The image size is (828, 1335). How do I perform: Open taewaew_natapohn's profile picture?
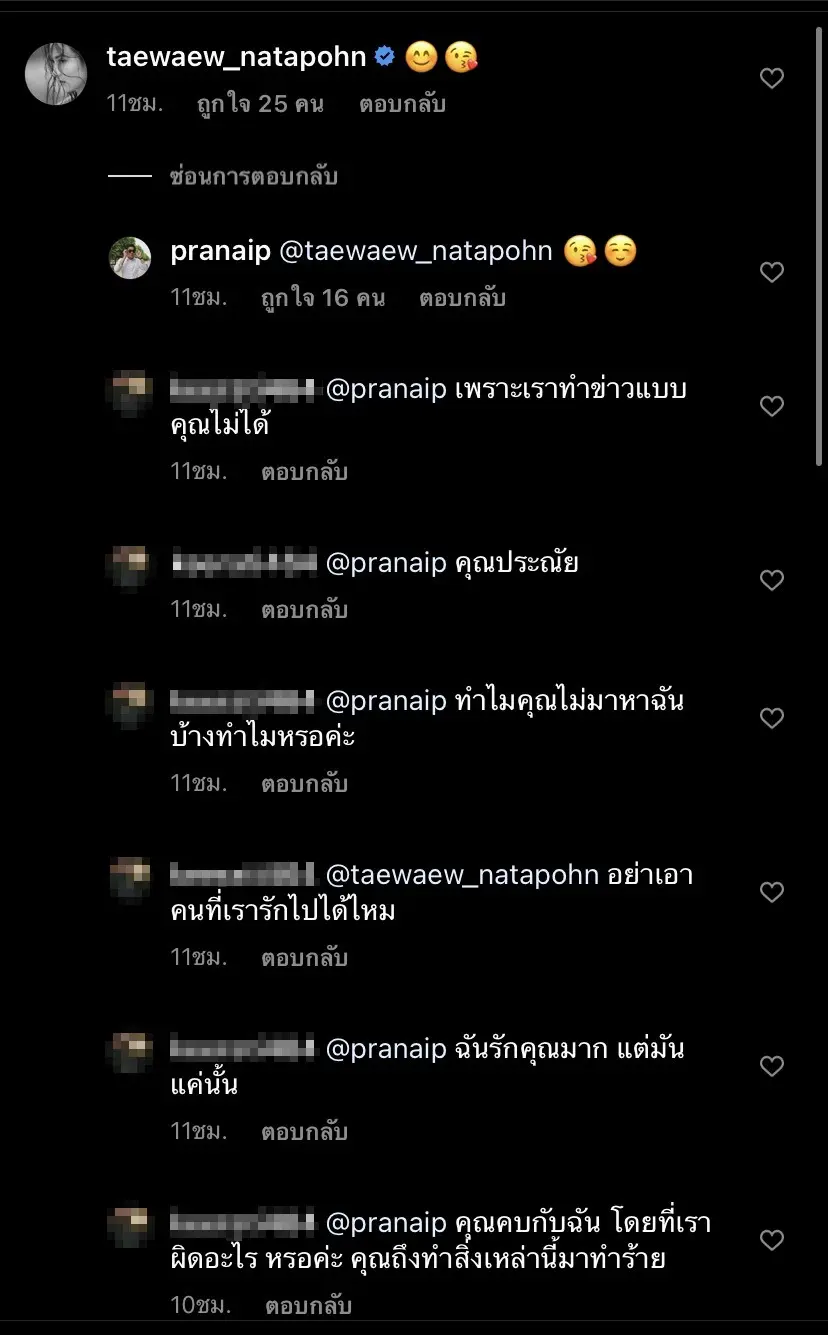point(56,73)
